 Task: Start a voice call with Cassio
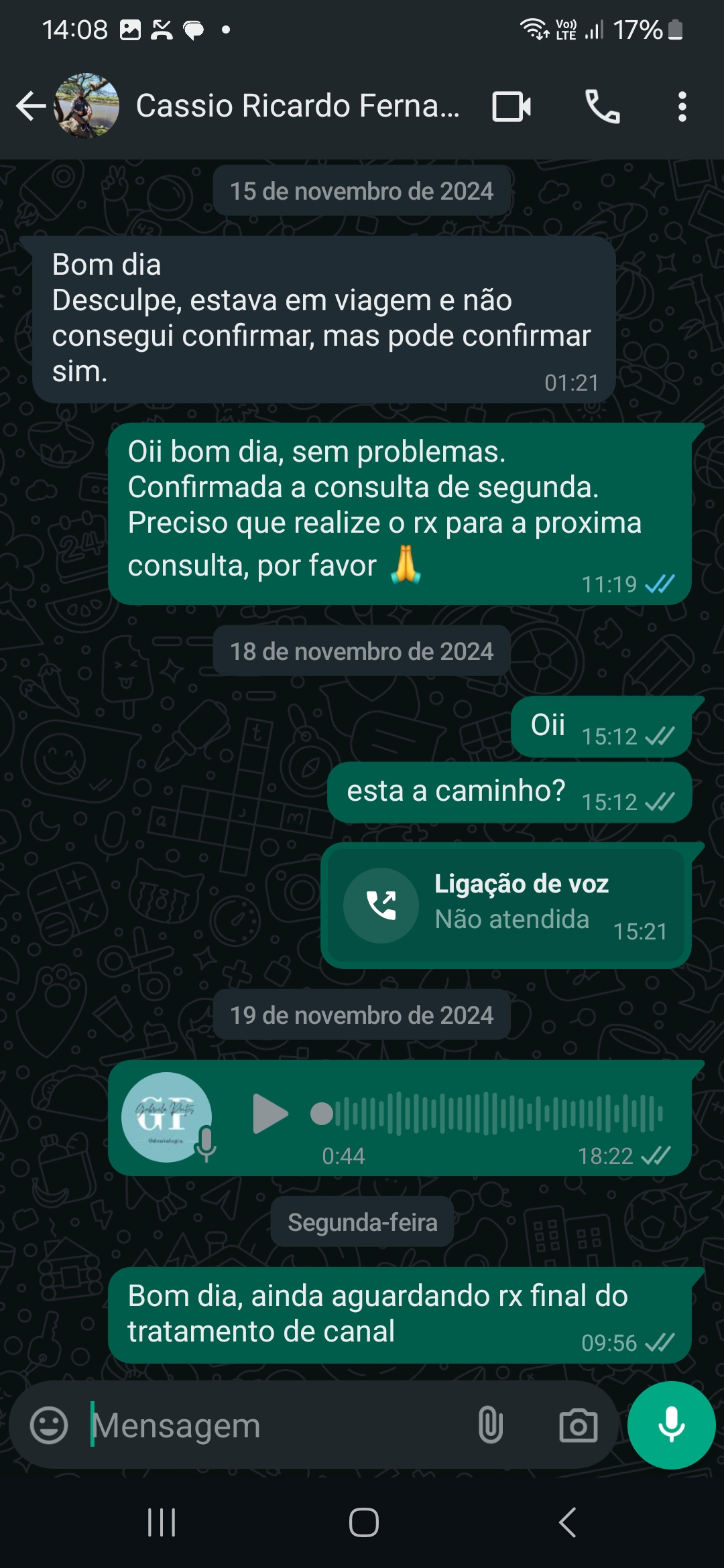pos(602,107)
